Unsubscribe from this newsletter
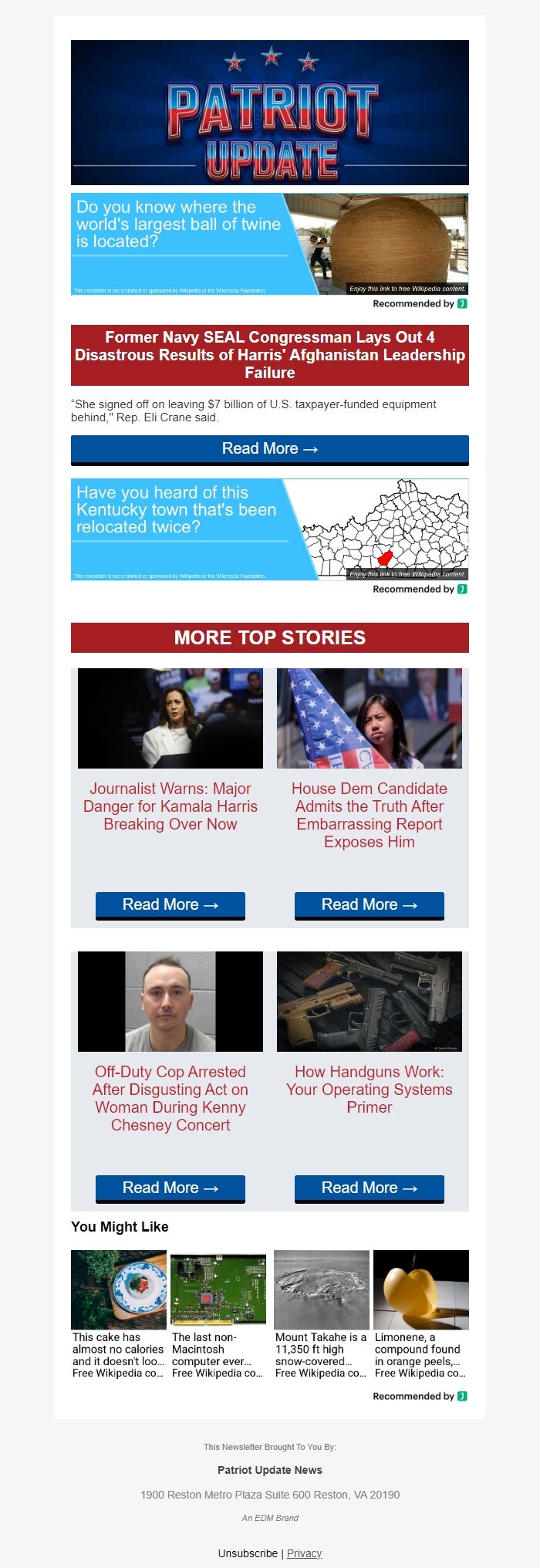540x1568 pixels. pos(248,1553)
